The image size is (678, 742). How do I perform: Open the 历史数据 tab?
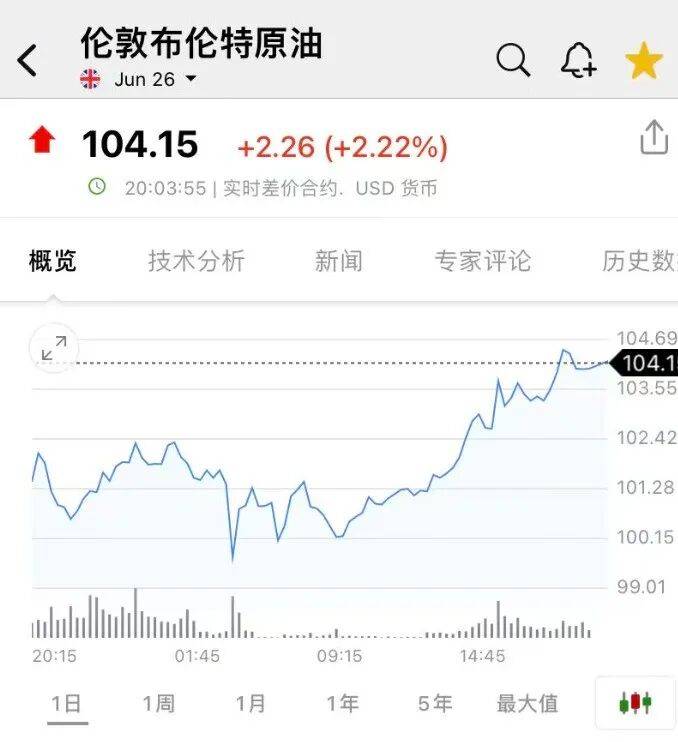pos(639,261)
